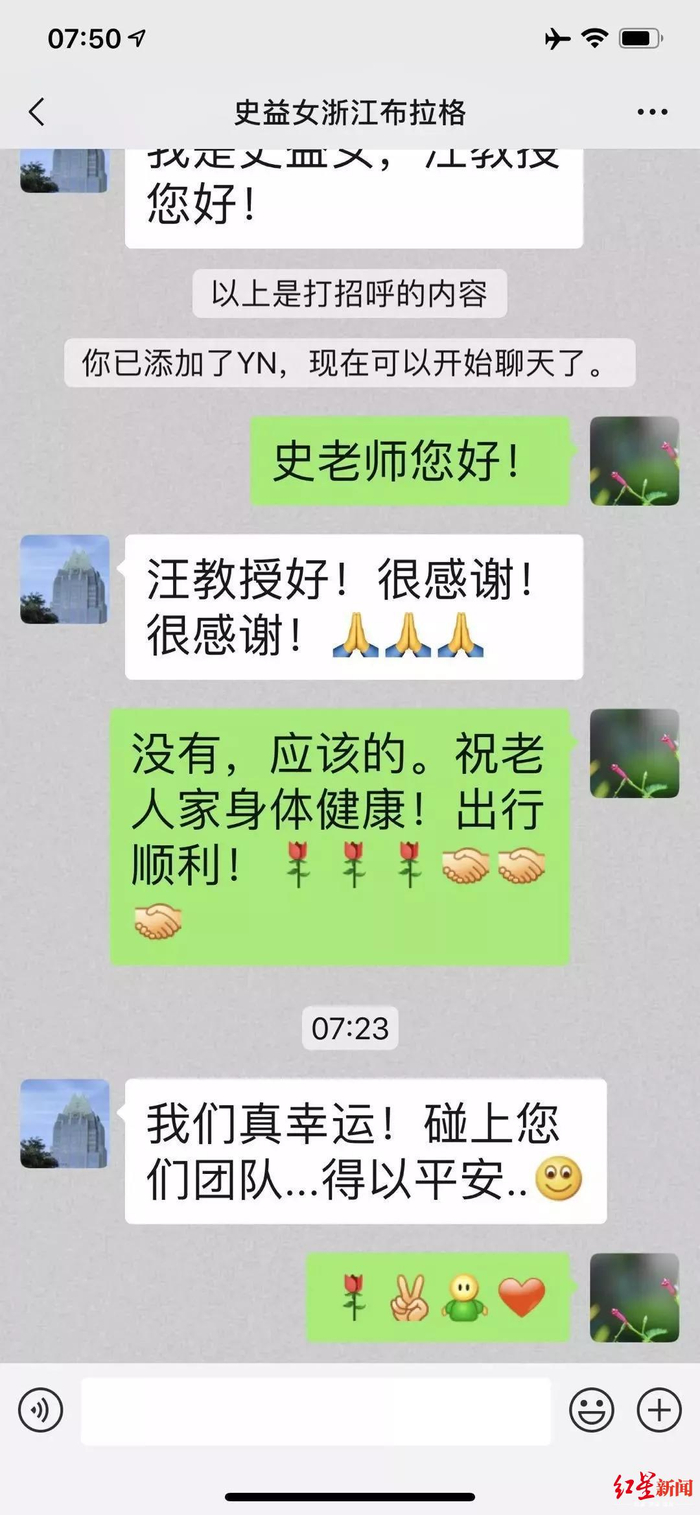Open my avatar beside 史老师您好 message

point(634,461)
